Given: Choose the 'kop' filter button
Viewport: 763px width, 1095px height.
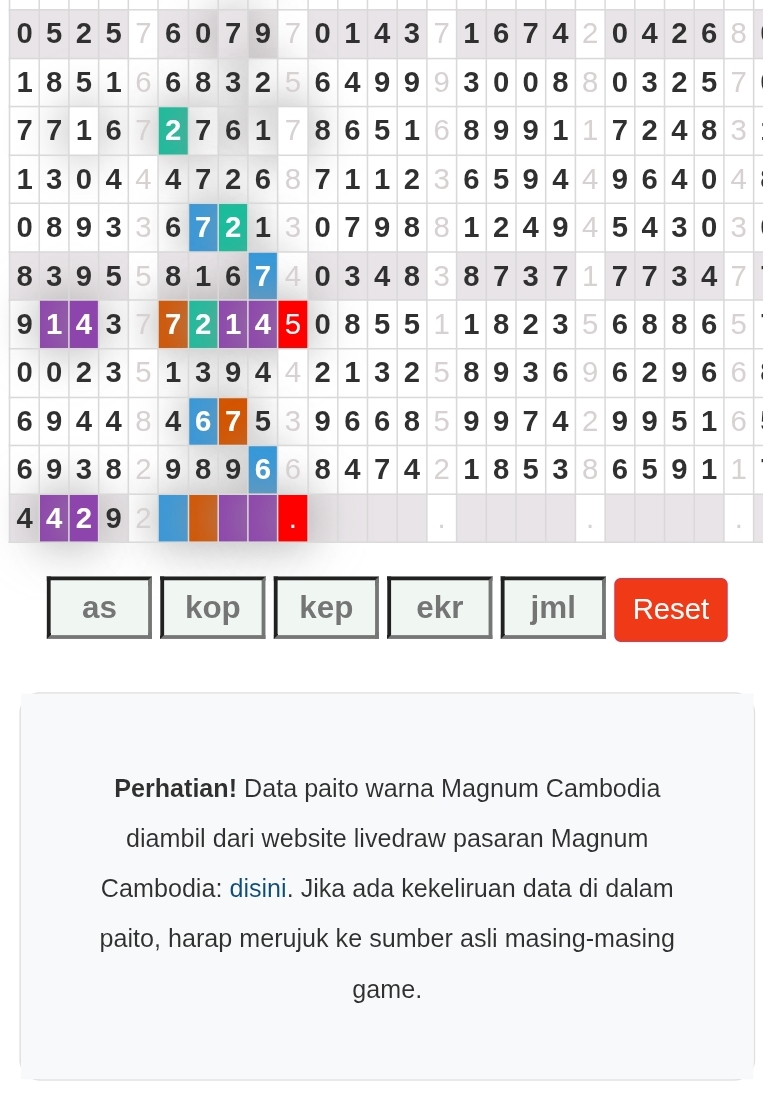Looking at the screenshot, I should tap(213, 608).
